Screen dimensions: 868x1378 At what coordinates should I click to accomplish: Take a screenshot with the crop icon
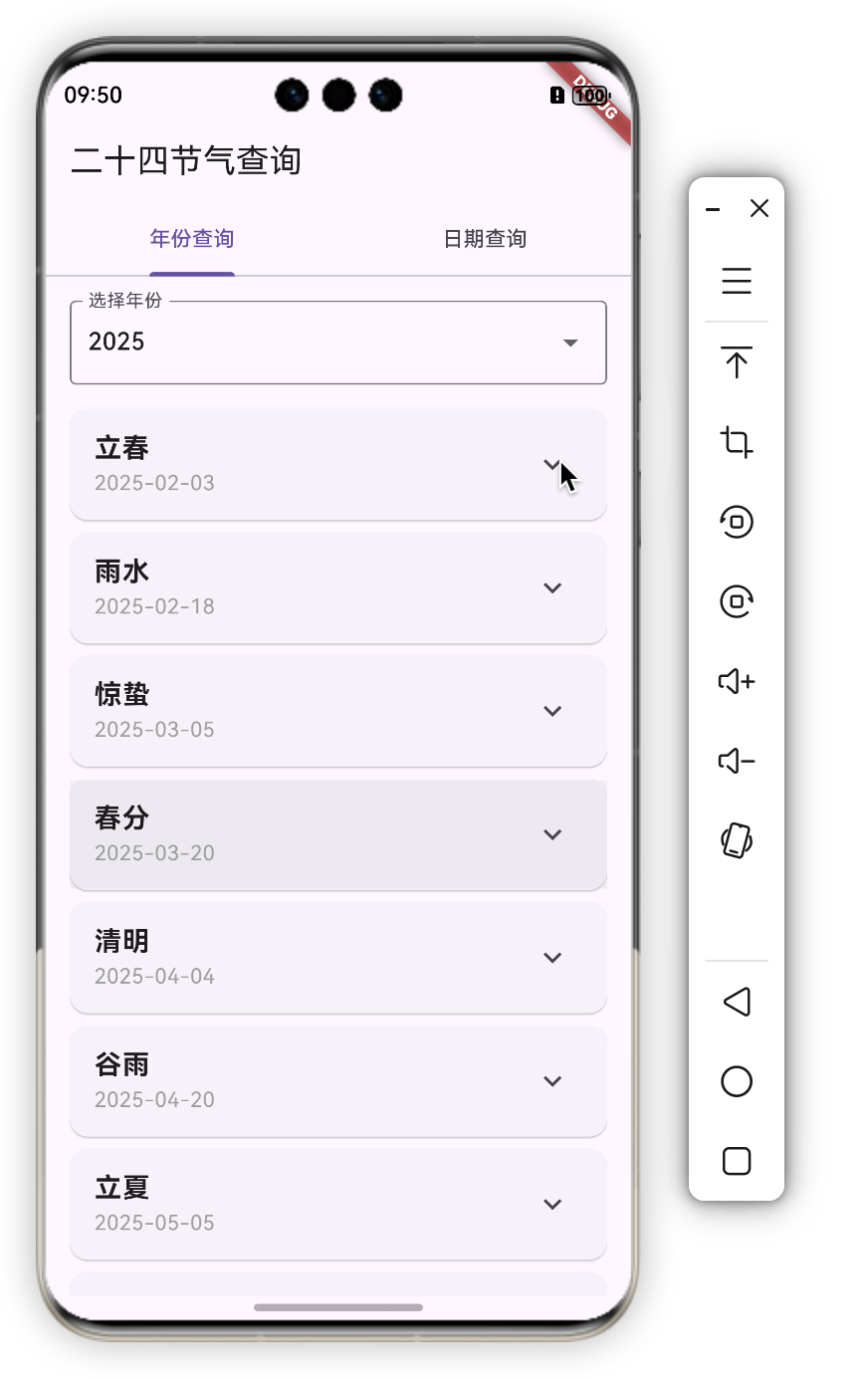coord(737,441)
